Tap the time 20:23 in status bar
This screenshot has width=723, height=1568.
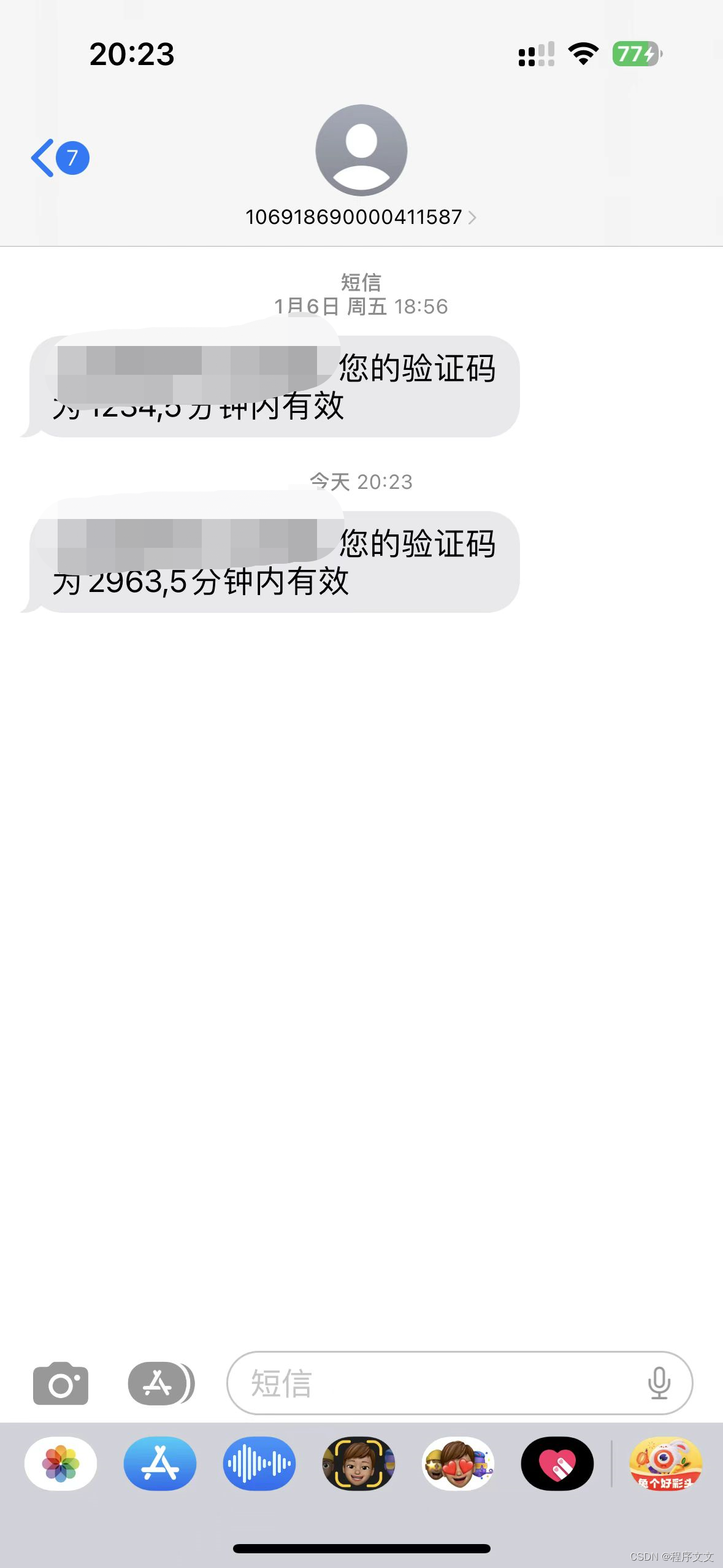click(131, 55)
